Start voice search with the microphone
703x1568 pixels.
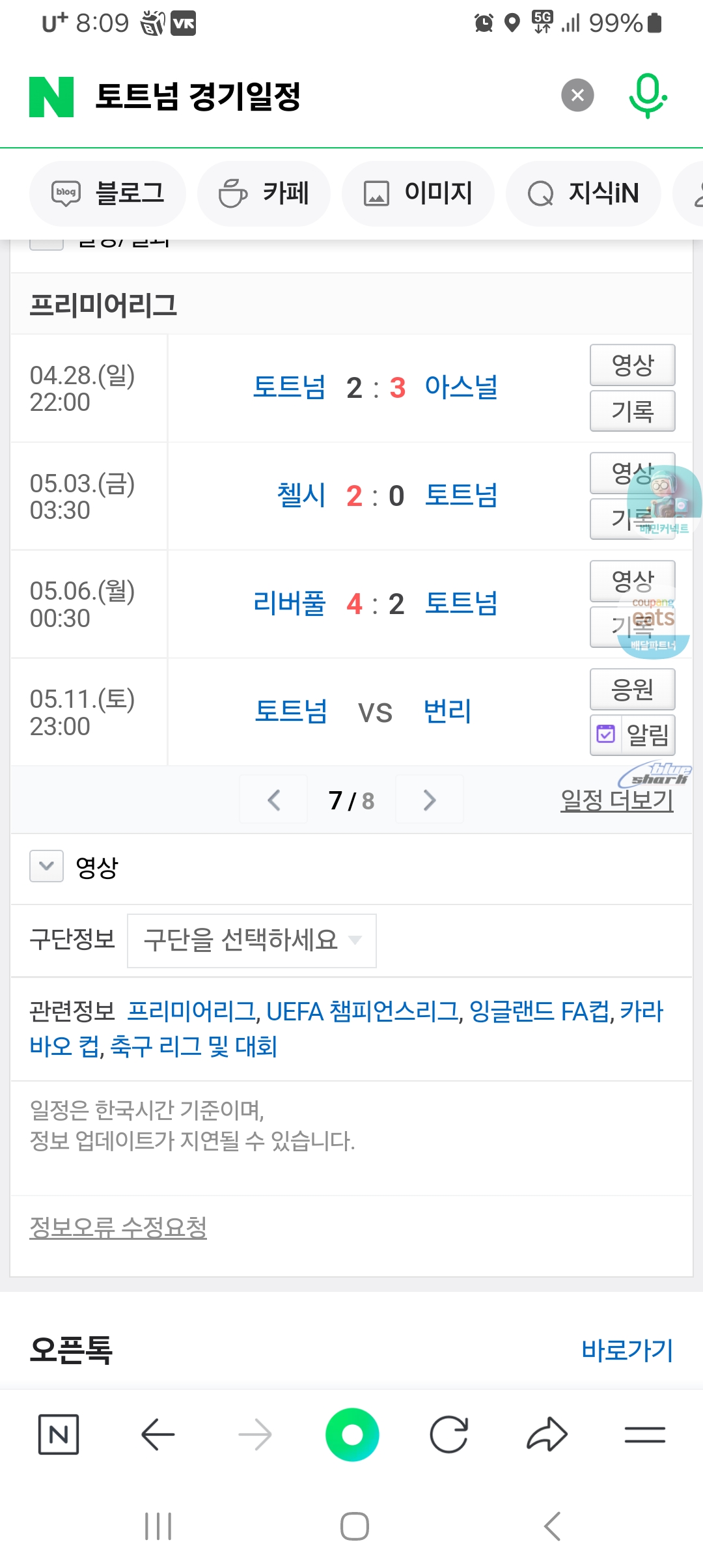click(648, 96)
